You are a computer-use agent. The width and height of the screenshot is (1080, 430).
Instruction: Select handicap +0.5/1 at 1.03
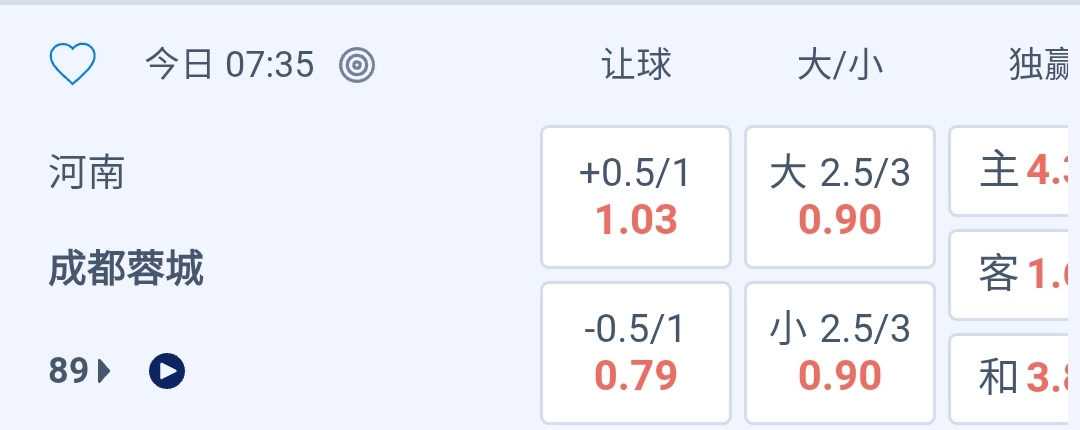pyautogui.click(x=636, y=197)
